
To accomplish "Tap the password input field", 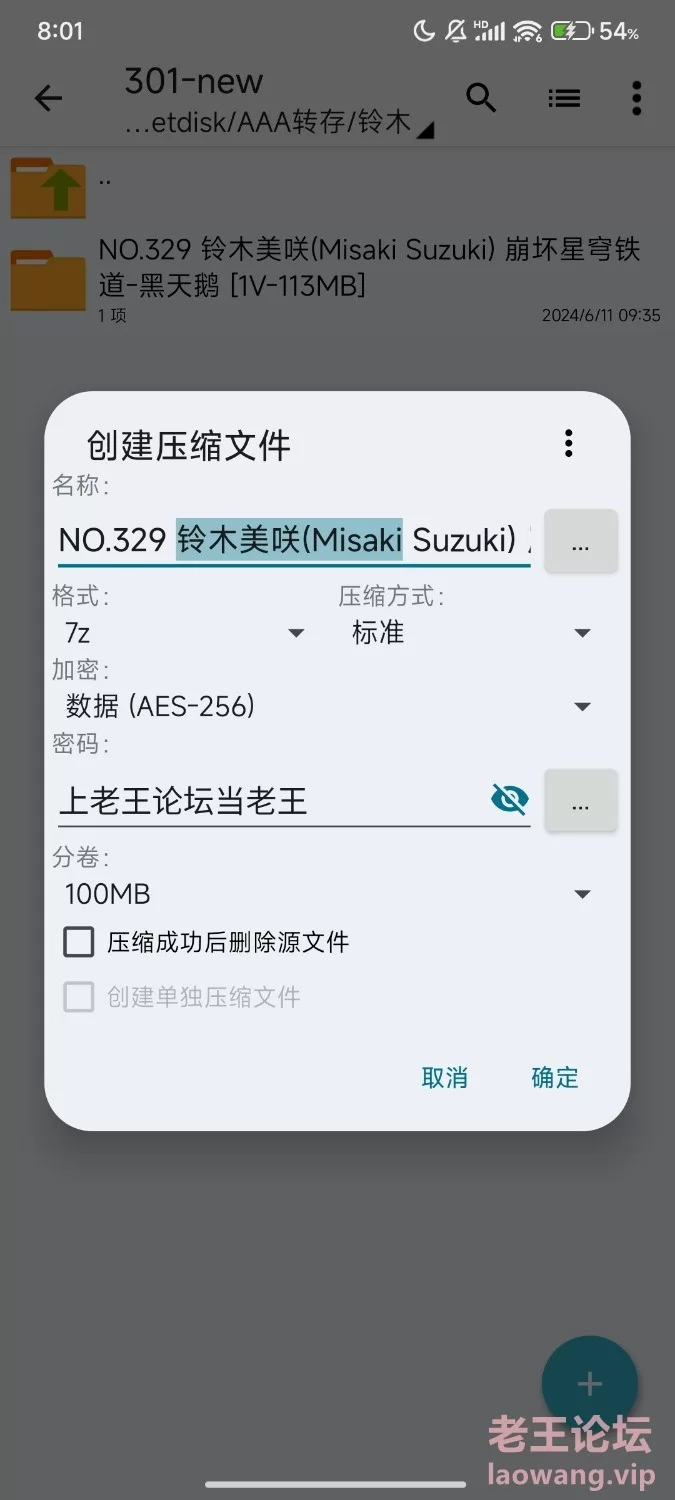I will (x=272, y=801).
